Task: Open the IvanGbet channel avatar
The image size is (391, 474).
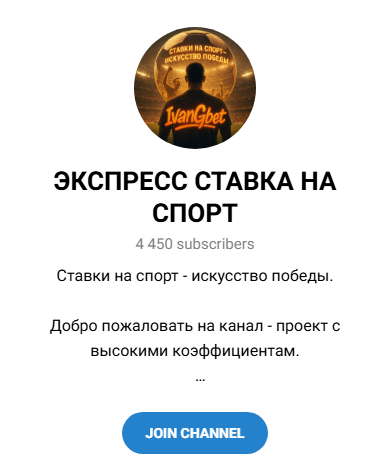Action: pyautogui.click(x=195, y=88)
